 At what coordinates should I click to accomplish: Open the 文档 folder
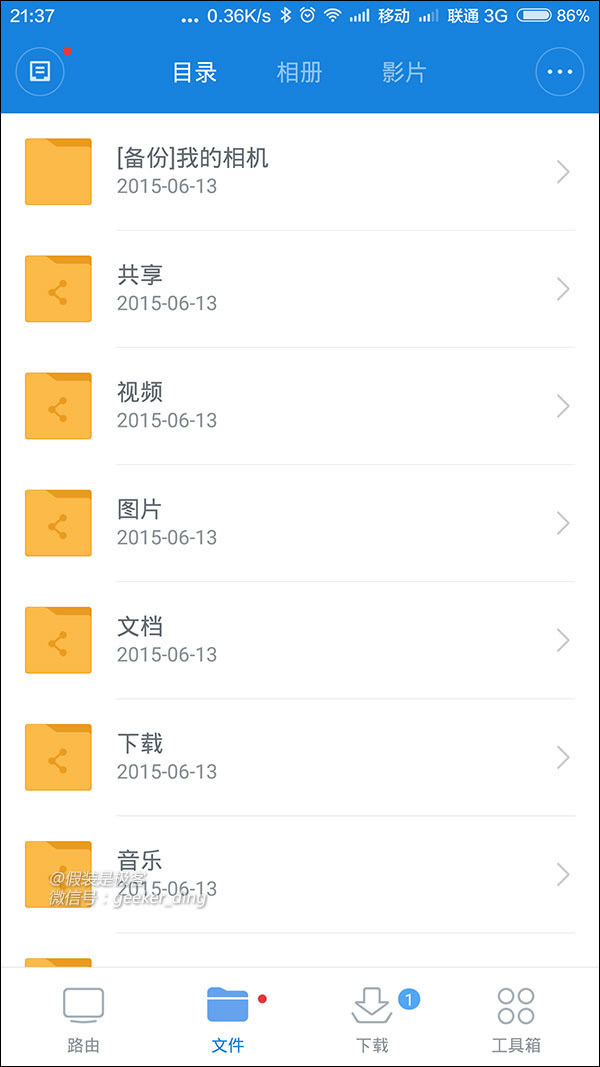300,640
